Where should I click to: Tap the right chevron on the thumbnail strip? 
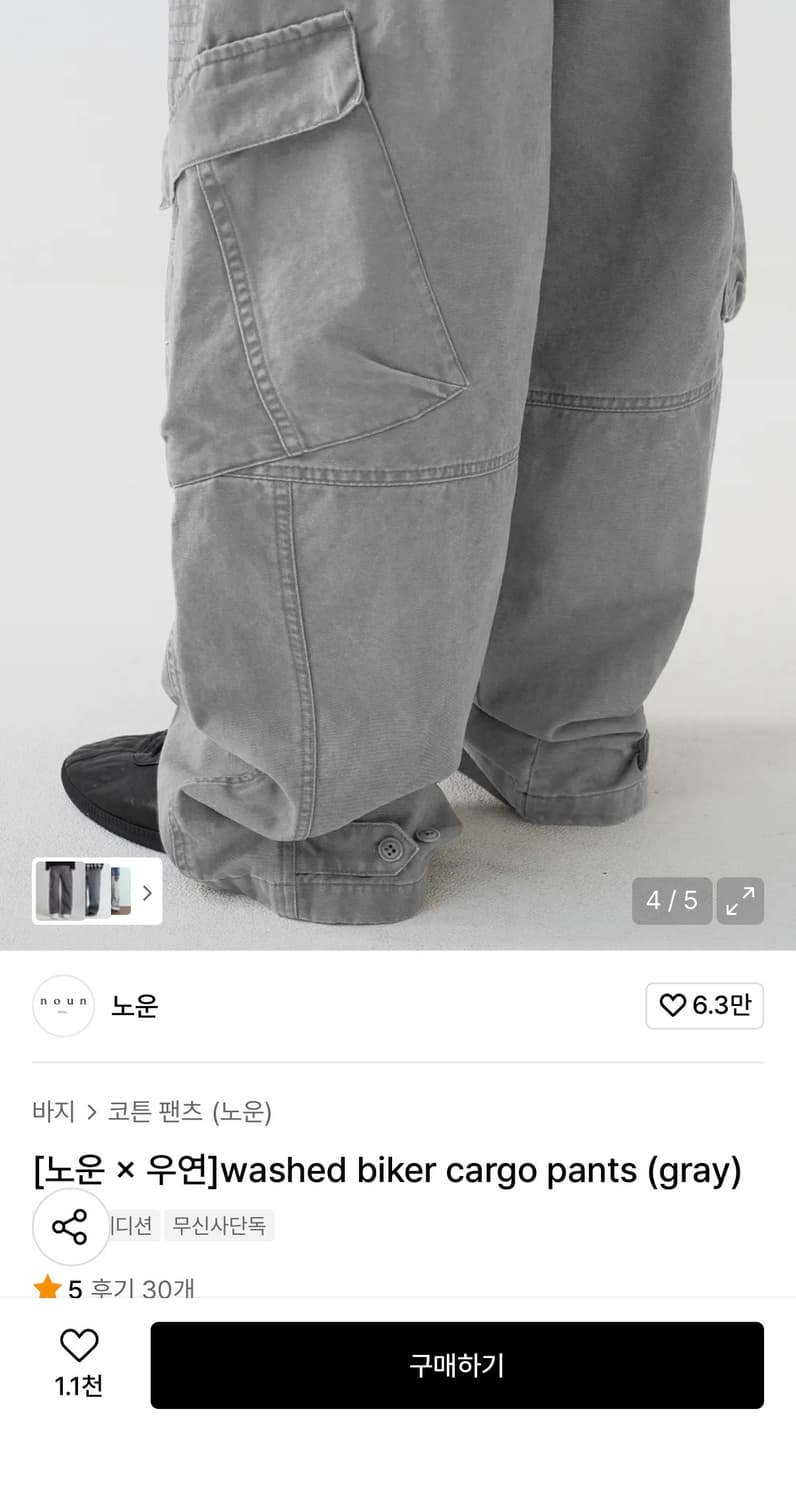point(148,891)
